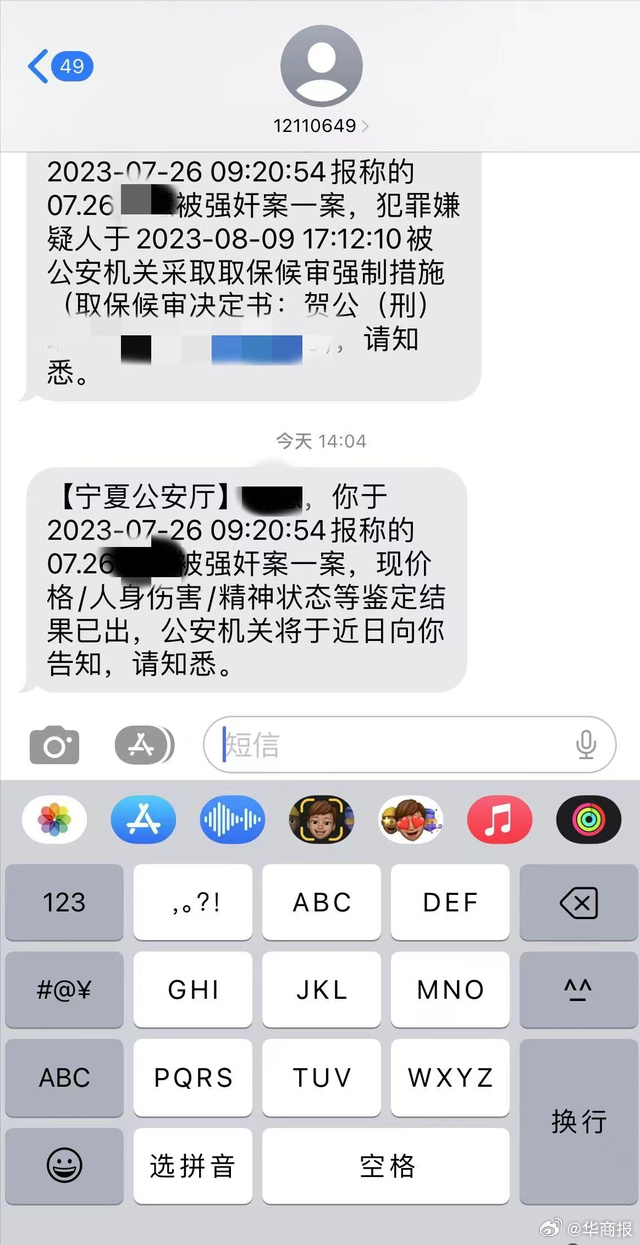Image resolution: width=640 pixels, height=1245 pixels.
Task: Tap the backspace key
Action: point(579,903)
